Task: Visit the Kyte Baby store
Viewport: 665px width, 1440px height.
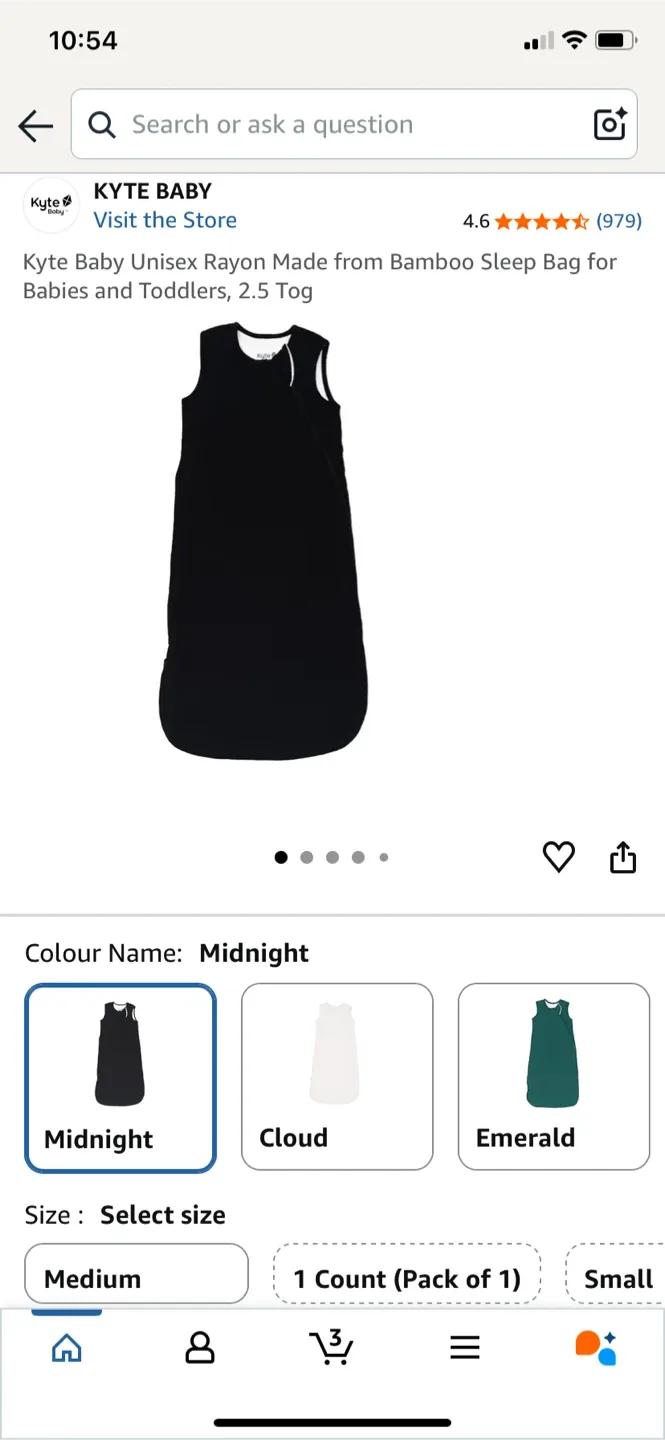Action: point(165,220)
